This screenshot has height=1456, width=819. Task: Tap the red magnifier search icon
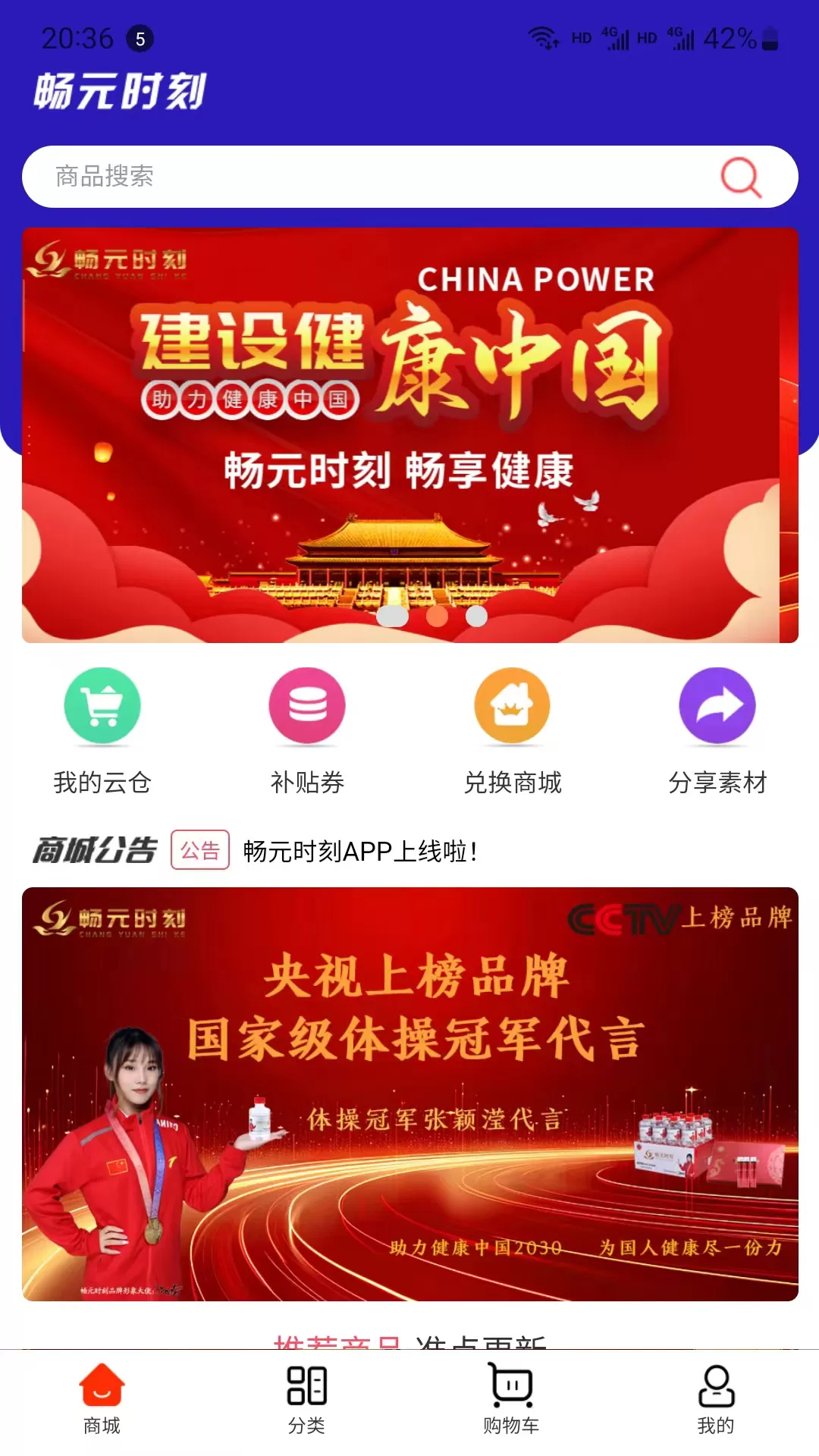[740, 177]
